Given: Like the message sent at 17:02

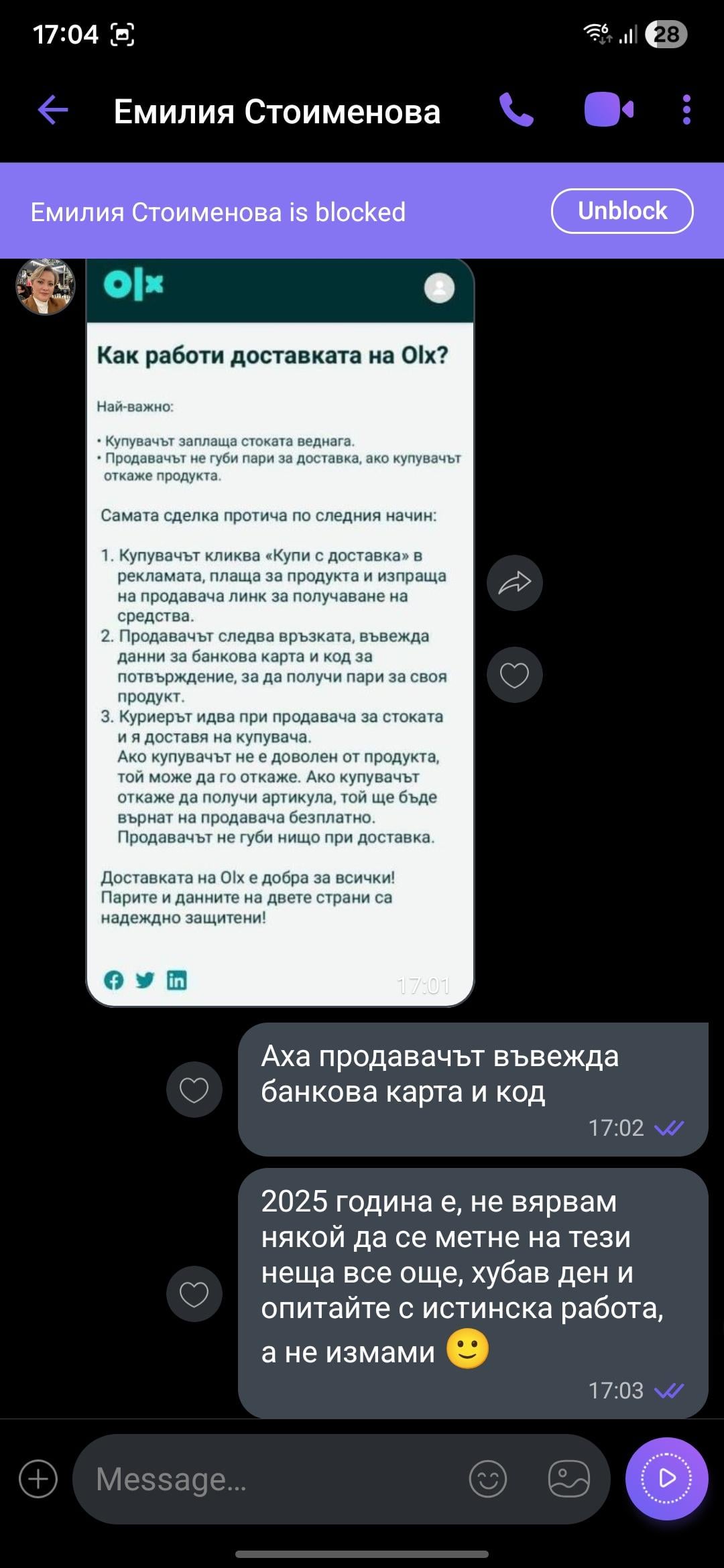Looking at the screenshot, I should click(x=194, y=1090).
